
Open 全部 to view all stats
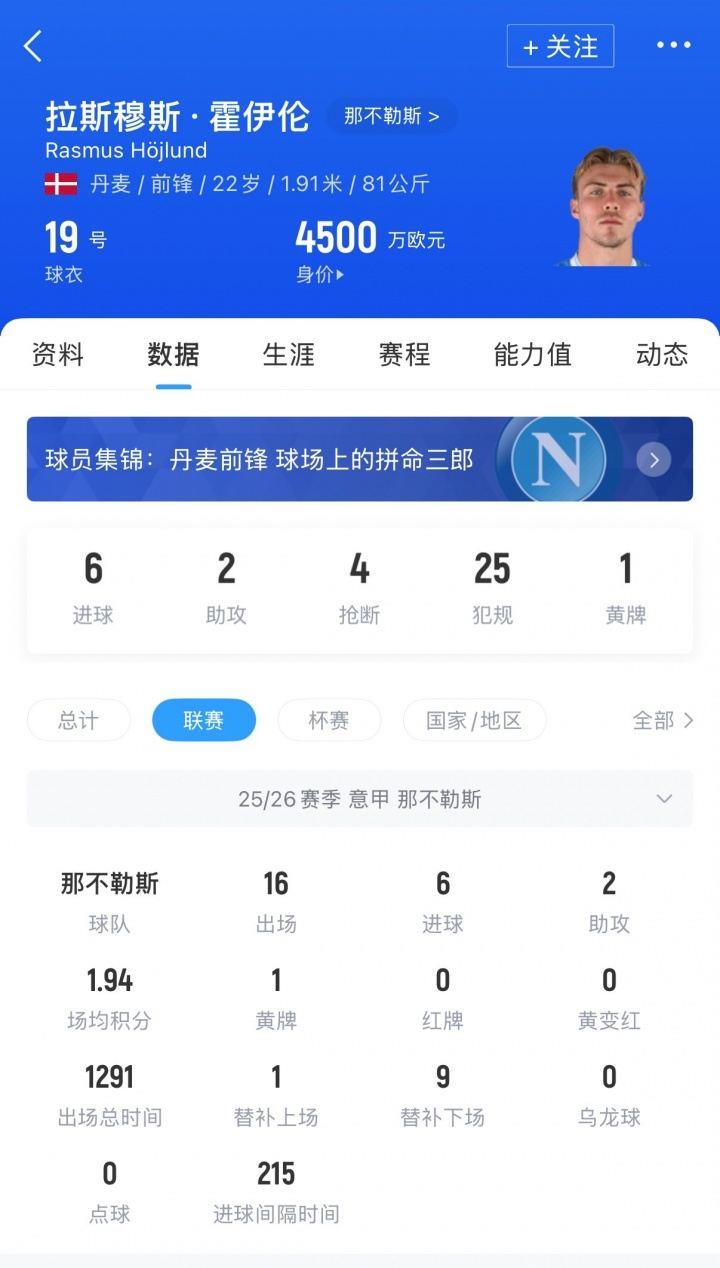point(662,720)
